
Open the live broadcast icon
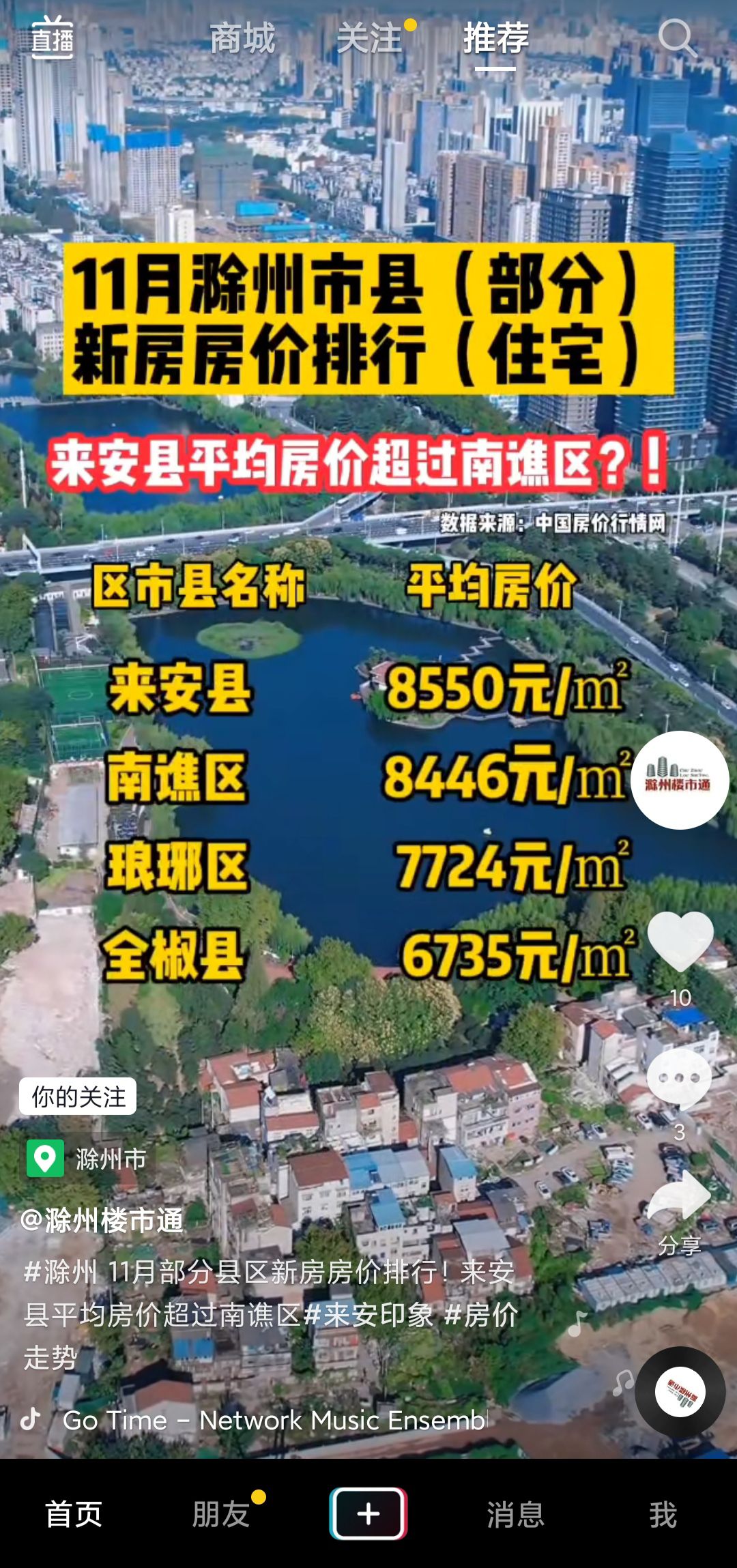[53, 38]
